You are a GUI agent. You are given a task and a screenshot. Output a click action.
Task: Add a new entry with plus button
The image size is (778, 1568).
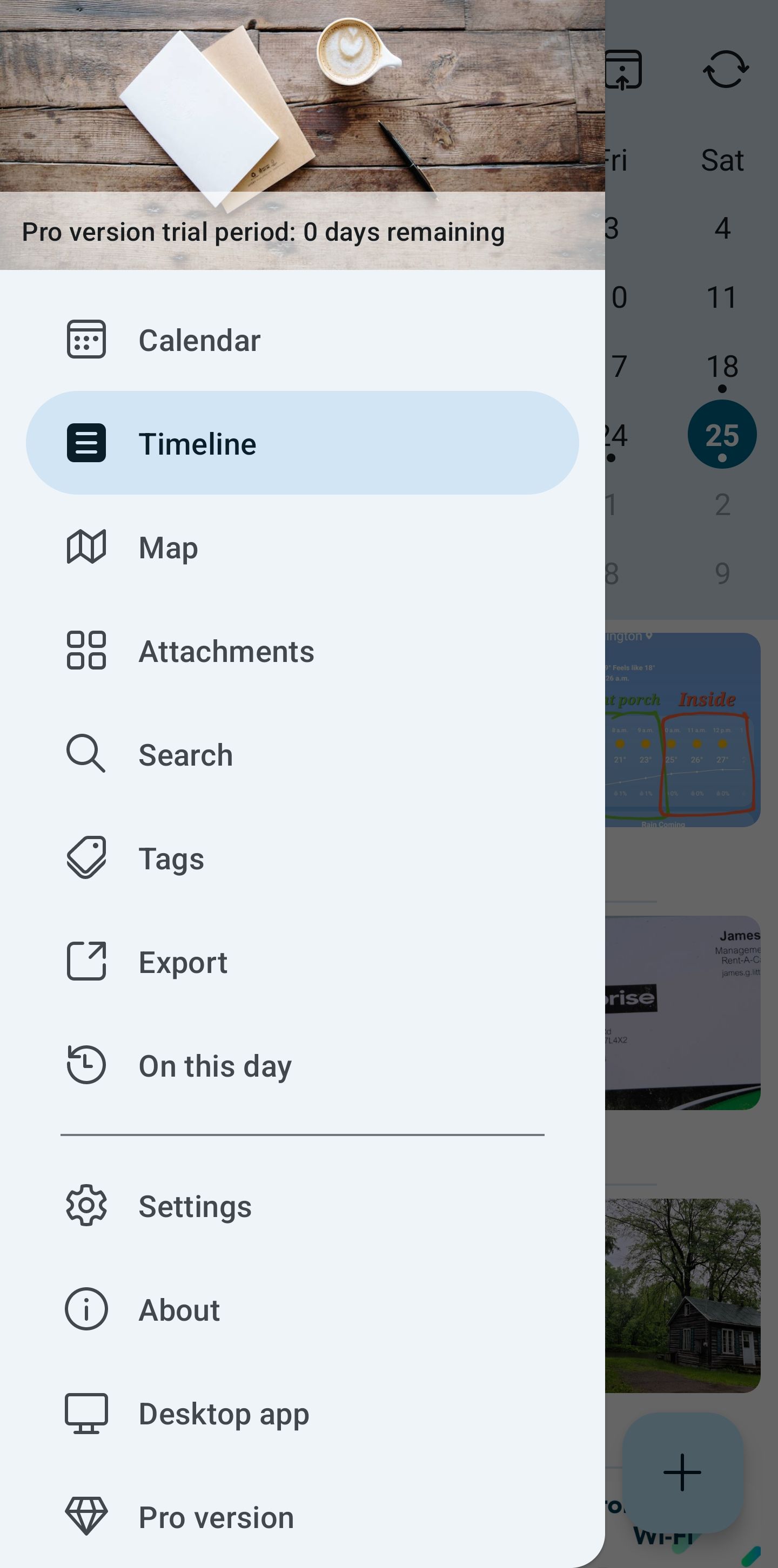682,1472
